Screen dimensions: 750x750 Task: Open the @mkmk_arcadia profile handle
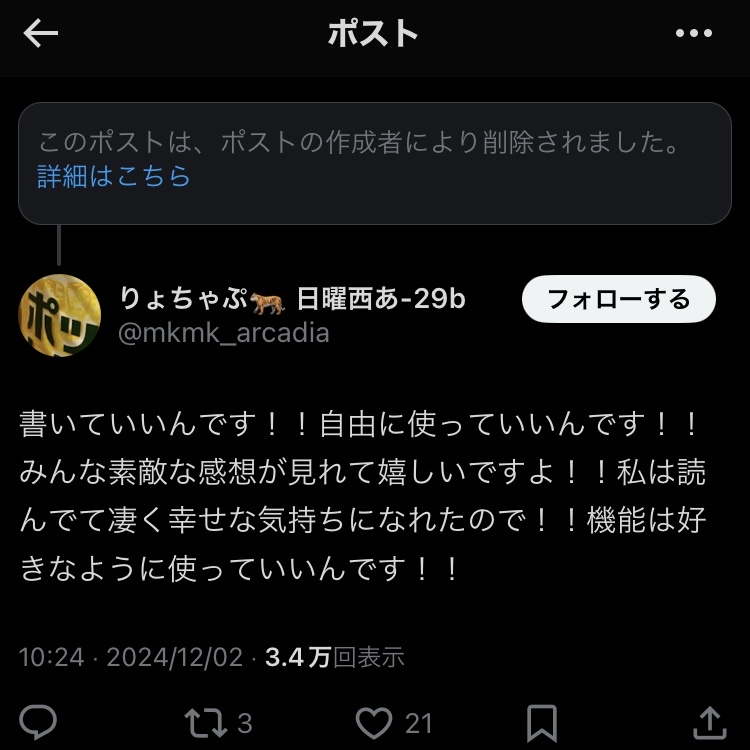coord(223,333)
